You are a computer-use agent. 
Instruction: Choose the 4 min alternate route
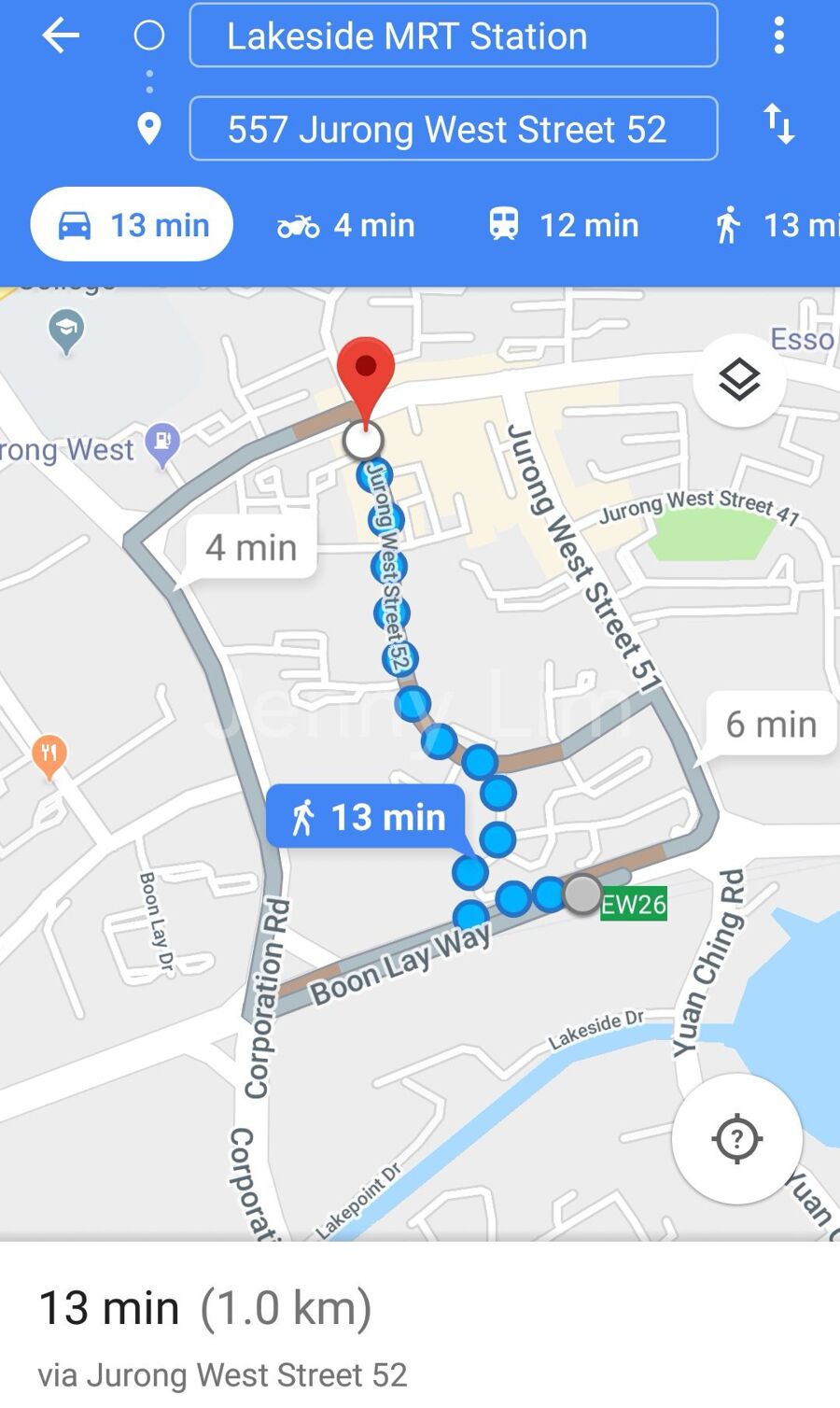click(x=251, y=548)
